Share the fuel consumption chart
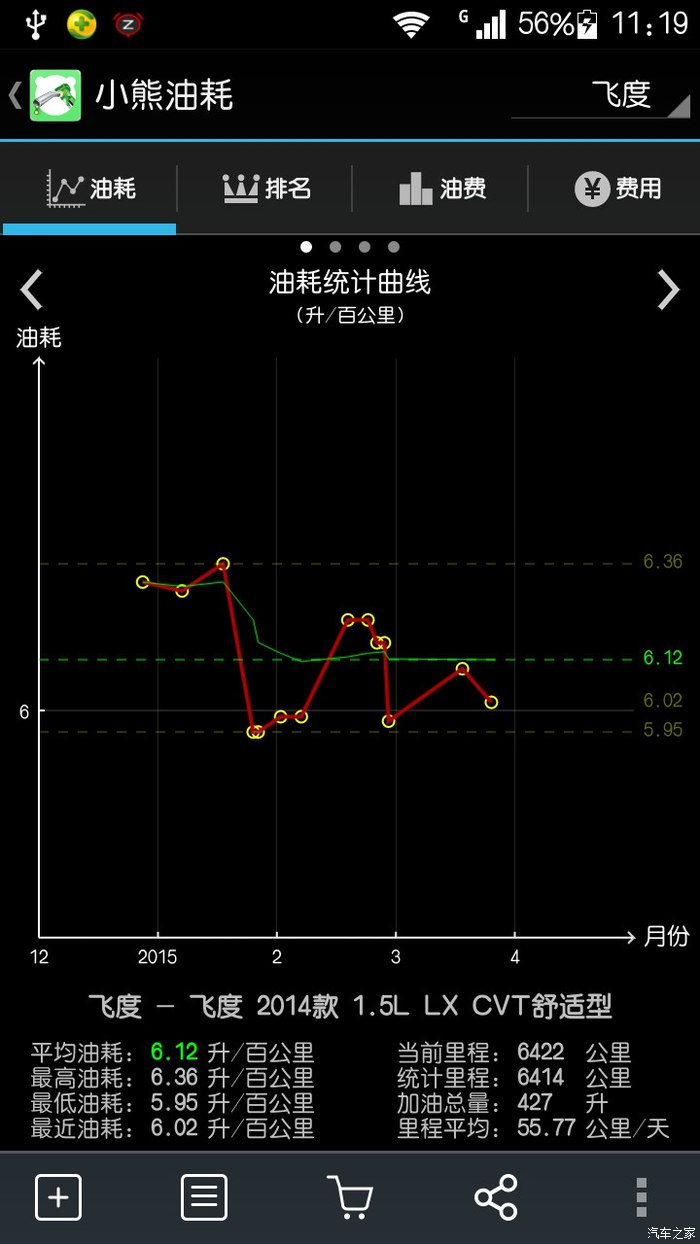This screenshot has height=1244, width=700. tap(495, 1197)
